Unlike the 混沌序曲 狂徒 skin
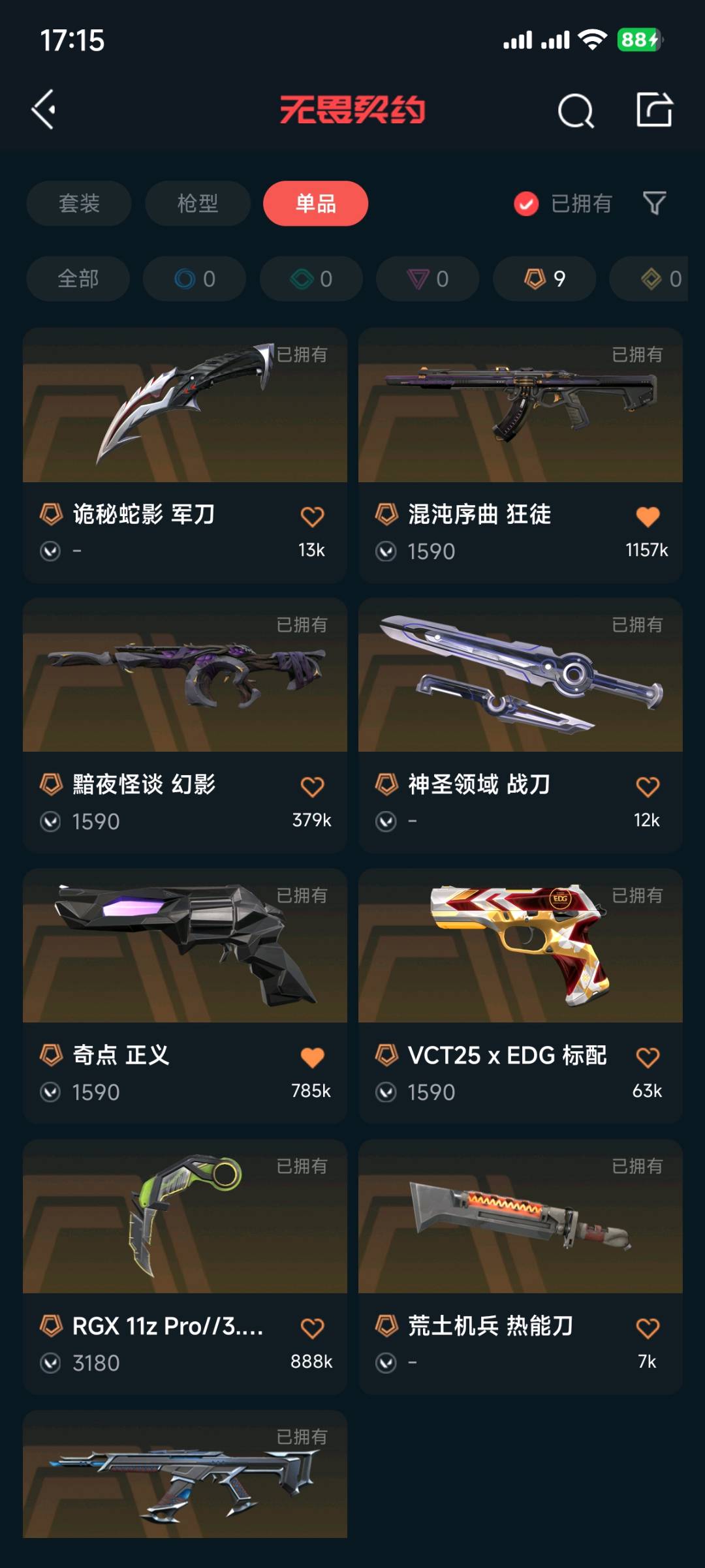Image resolution: width=705 pixels, height=1568 pixels. pos(648,516)
